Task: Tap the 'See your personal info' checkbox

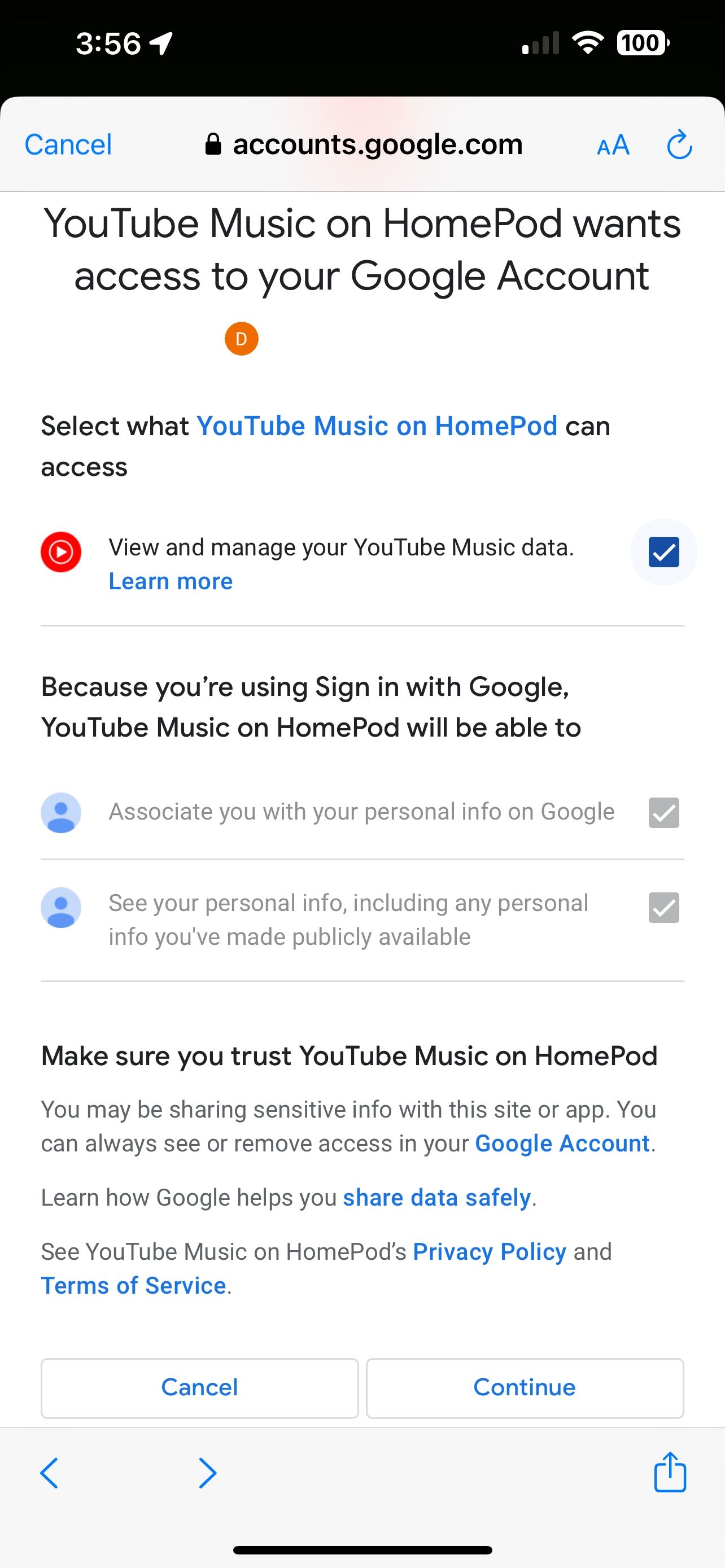Action: [x=663, y=908]
